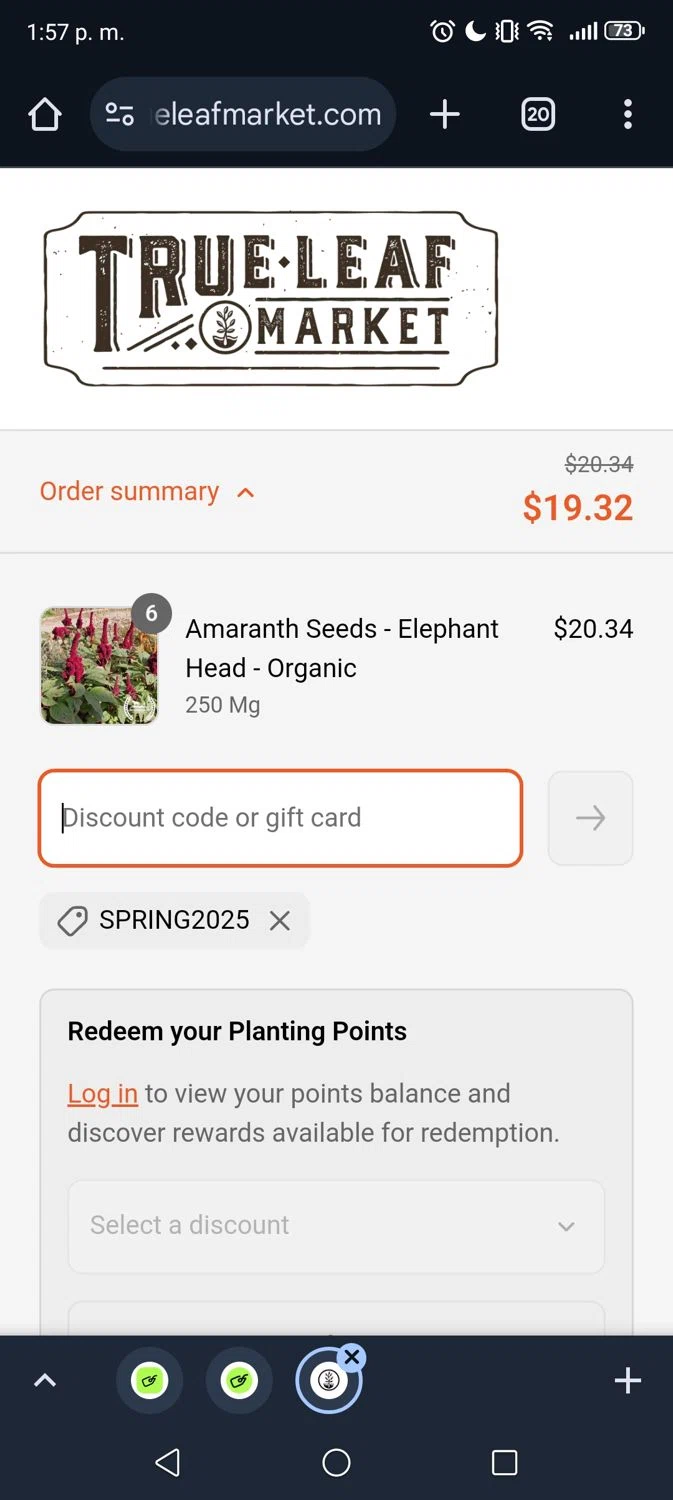Viewport: 673px width, 1500px height.
Task: Follow the Log in link for Planting Points
Action: coord(102,1093)
